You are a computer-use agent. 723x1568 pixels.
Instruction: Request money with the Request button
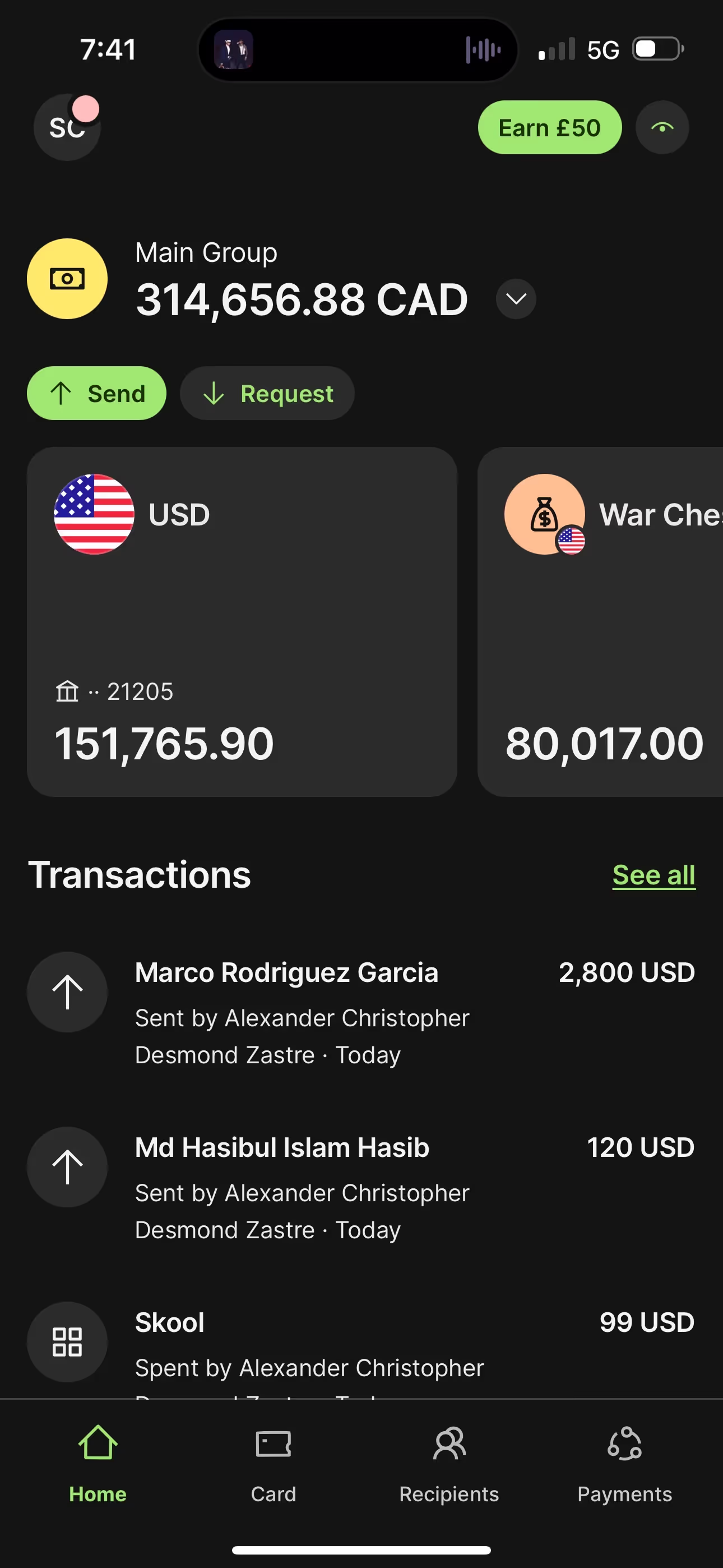[x=267, y=393]
